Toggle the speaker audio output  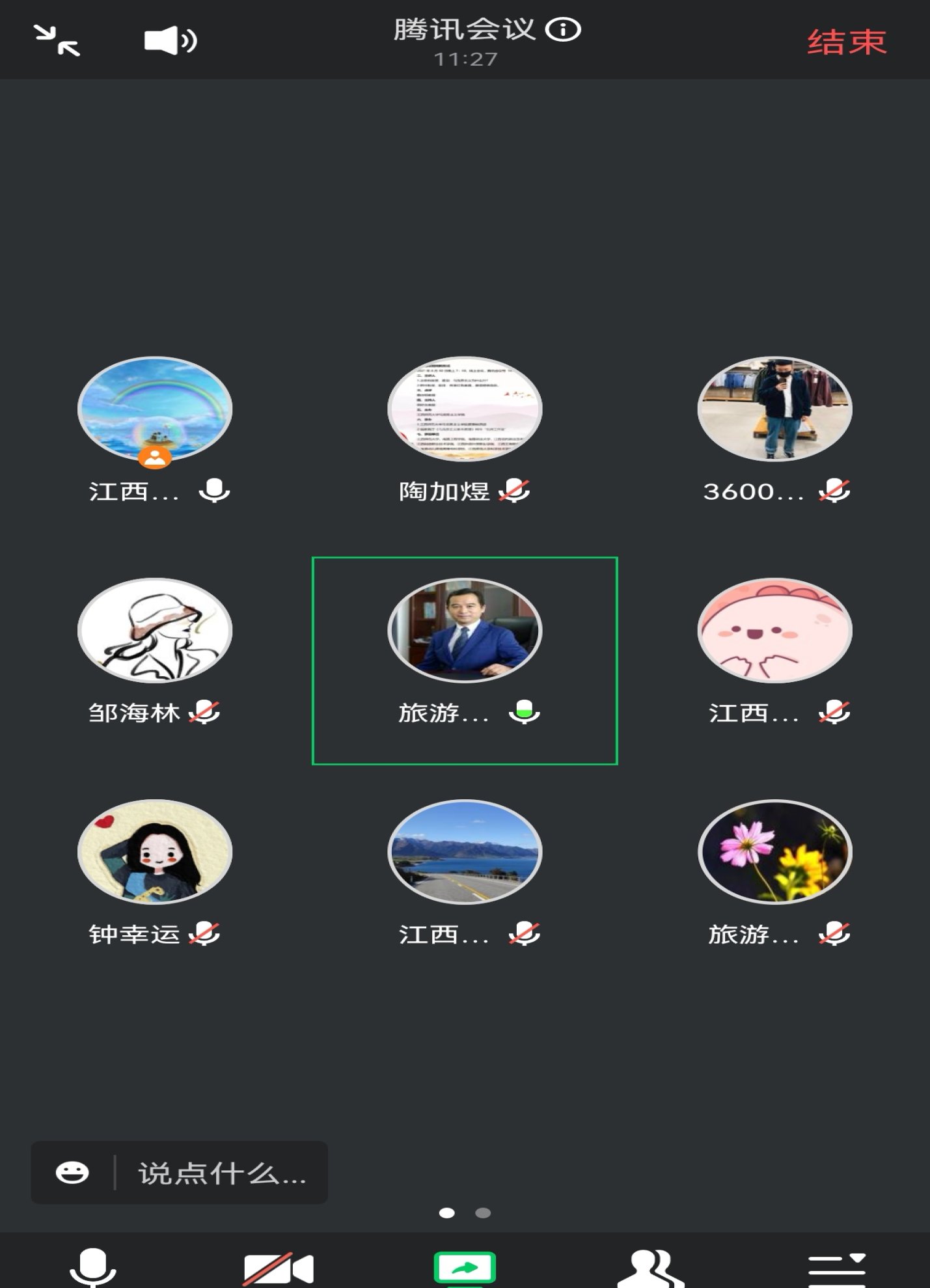[x=170, y=40]
